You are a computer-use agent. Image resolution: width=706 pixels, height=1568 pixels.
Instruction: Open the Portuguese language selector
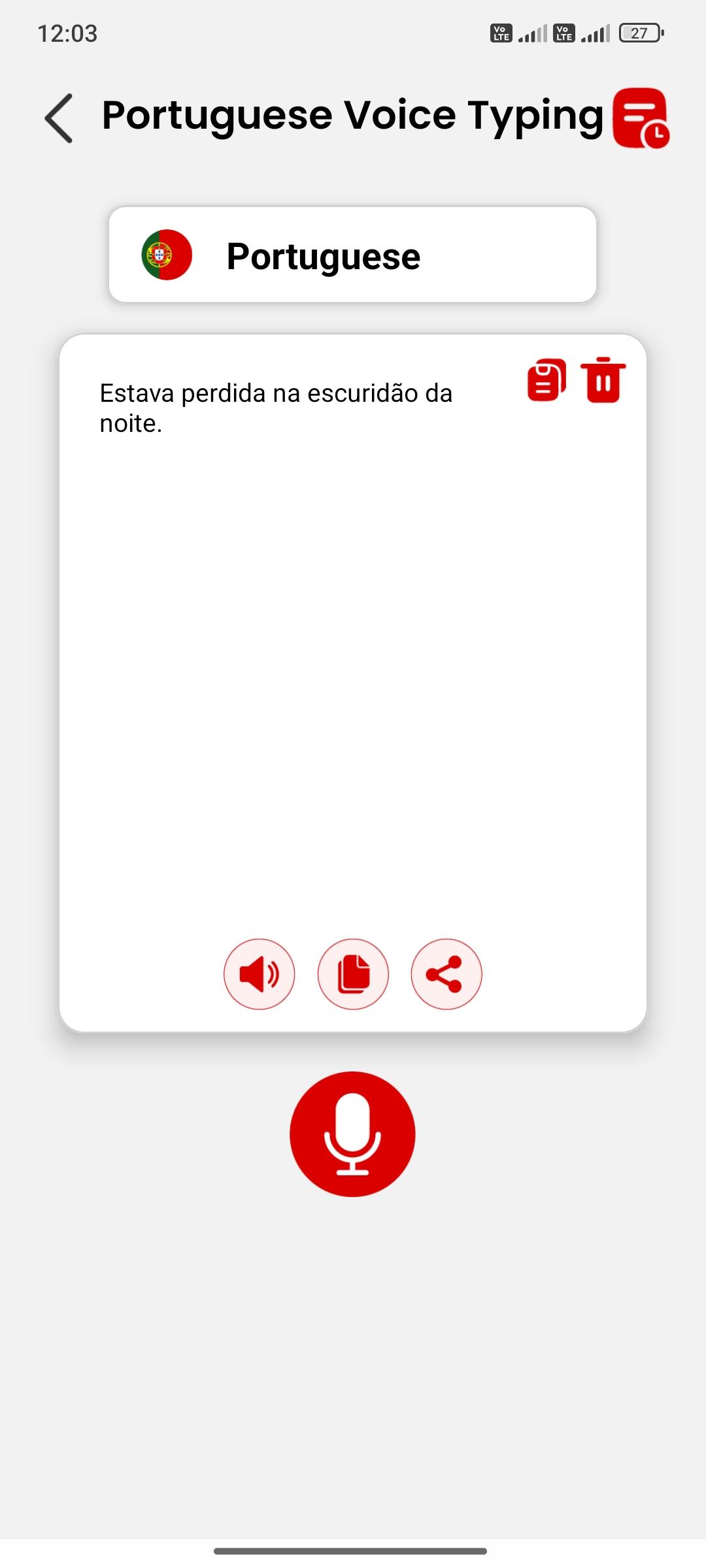point(352,255)
